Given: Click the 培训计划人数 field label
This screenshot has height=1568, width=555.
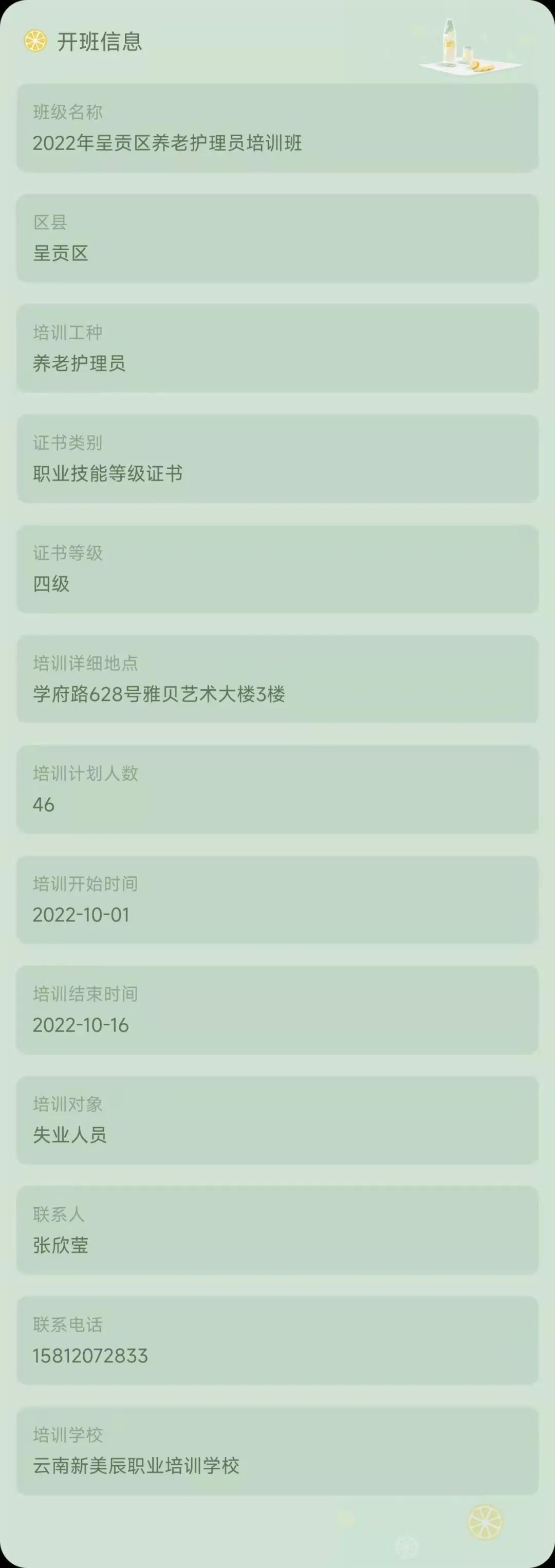Looking at the screenshot, I should pos(85,774).
